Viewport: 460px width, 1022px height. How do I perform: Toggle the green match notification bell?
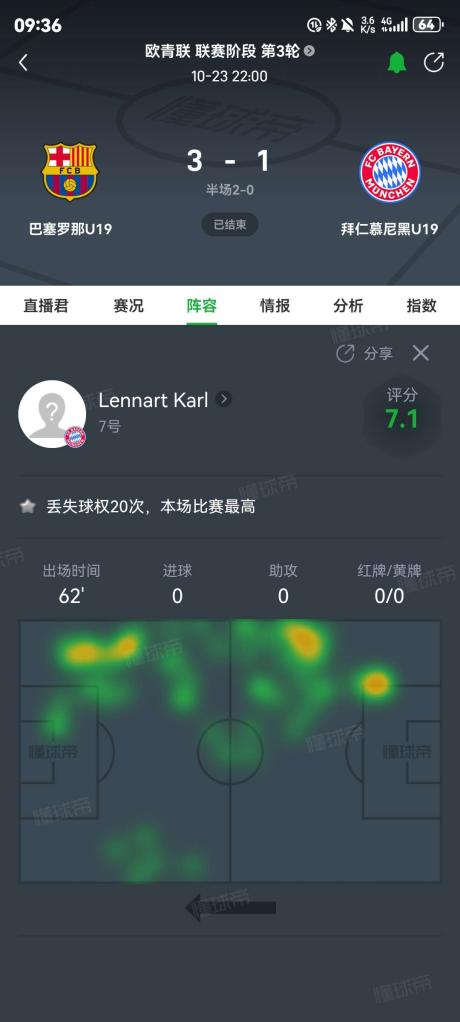[x=396, y=63]
